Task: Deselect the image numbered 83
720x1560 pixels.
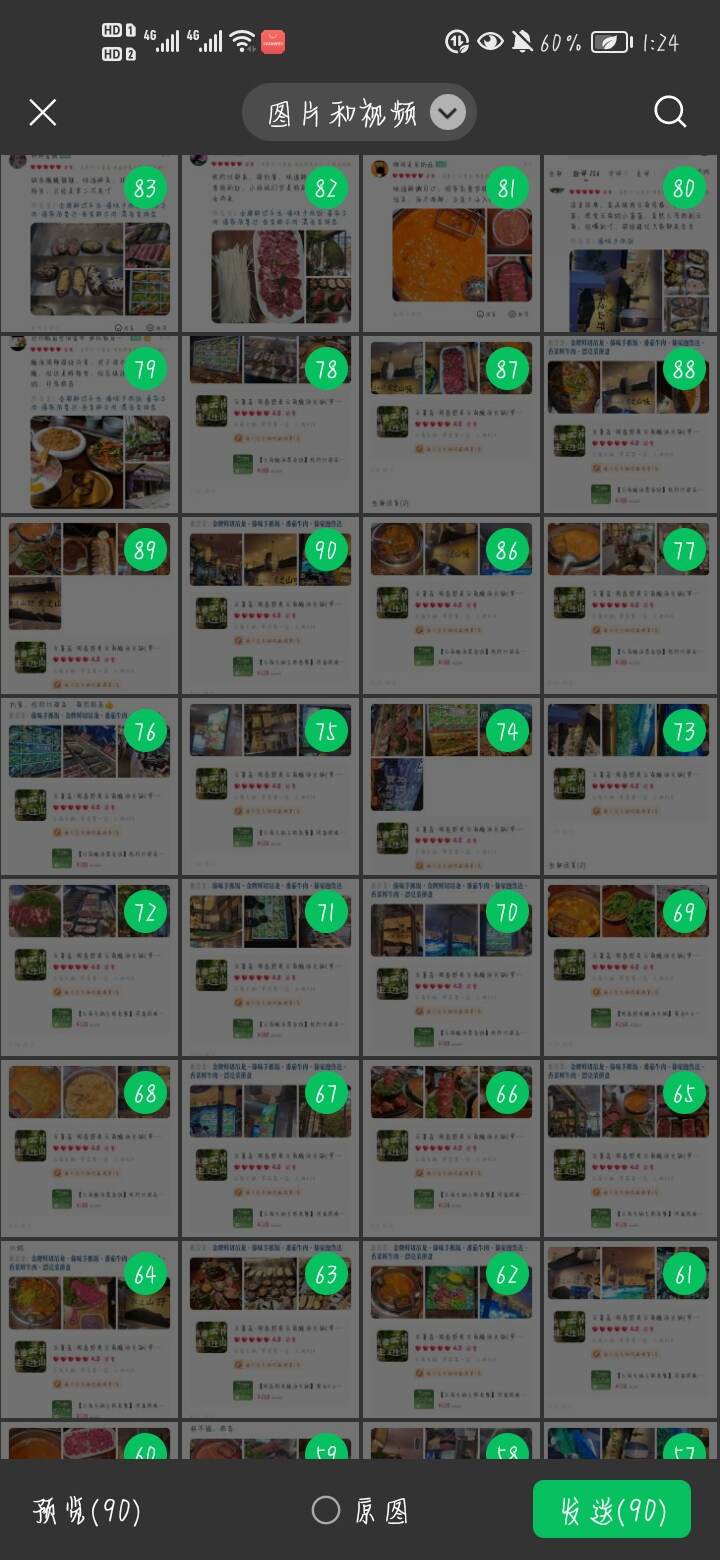Action: pos(146,189)
